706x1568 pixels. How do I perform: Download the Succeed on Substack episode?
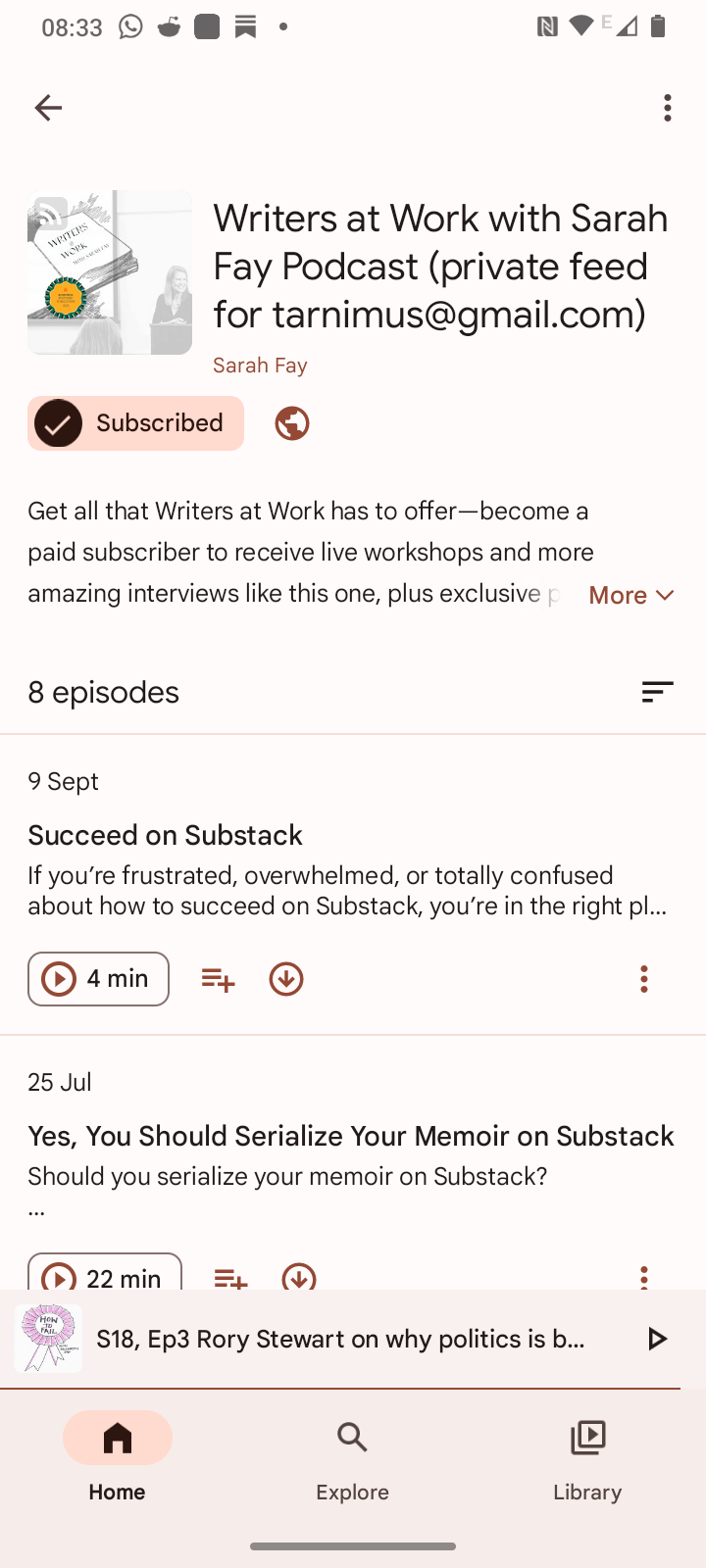pos(285,978)
